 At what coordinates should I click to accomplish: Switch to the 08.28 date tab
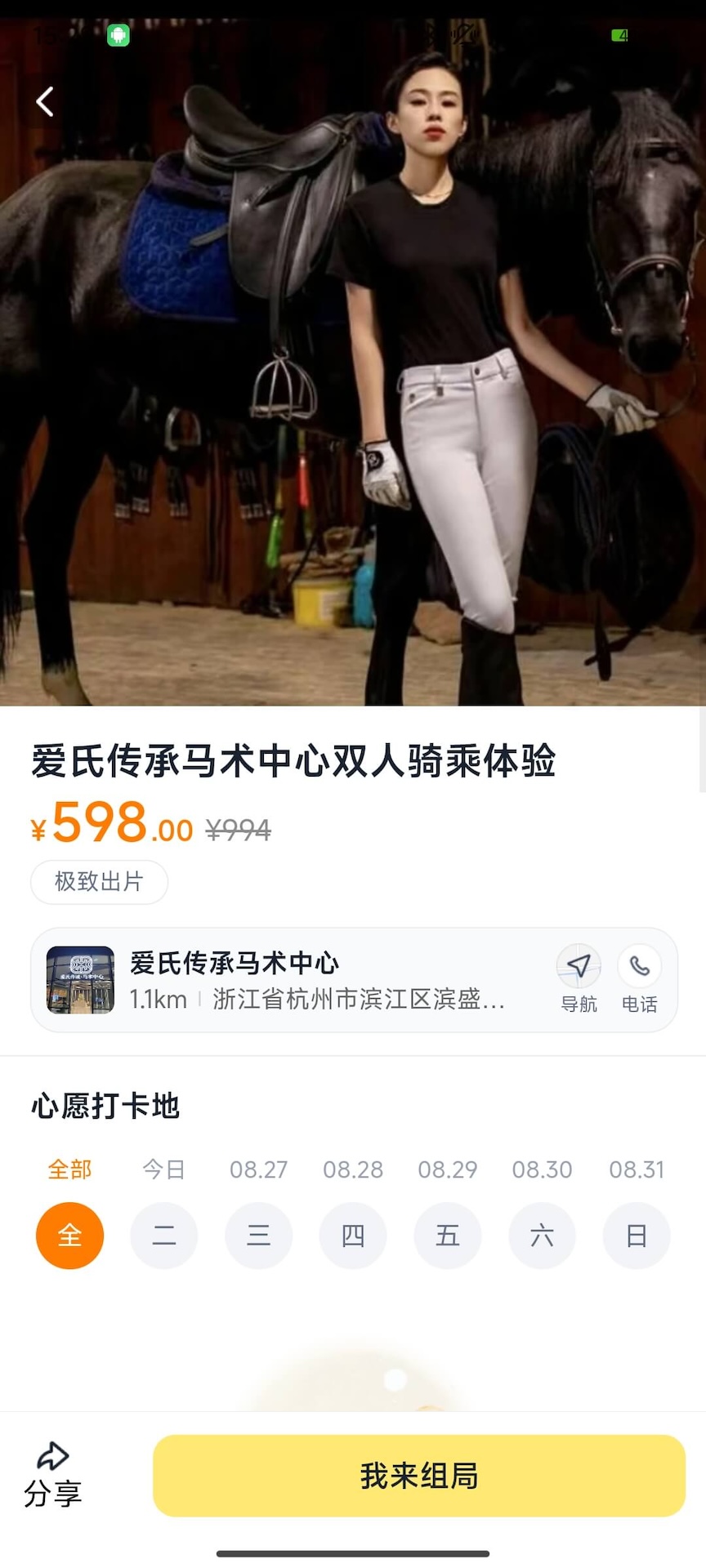tap(353, 1169)
